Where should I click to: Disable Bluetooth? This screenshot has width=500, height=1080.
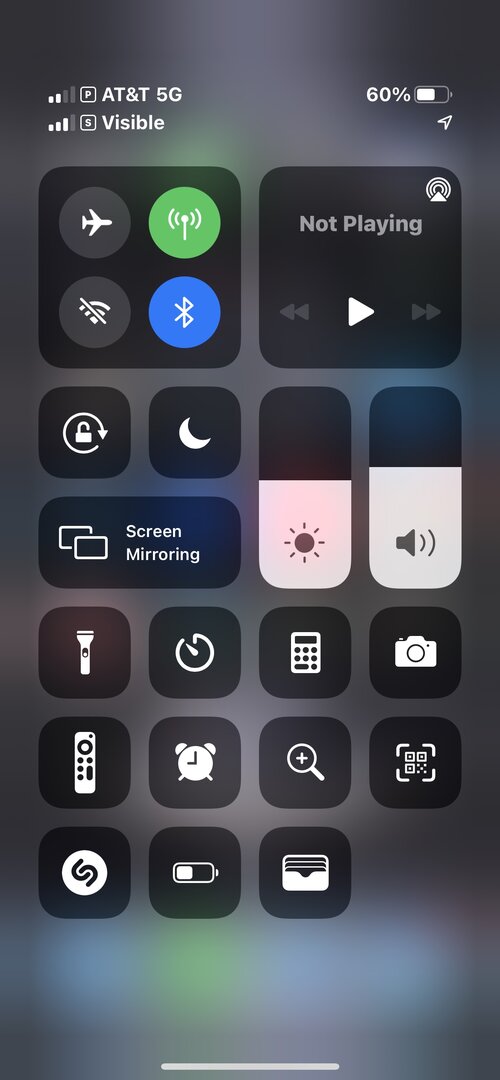click(x=185, y=312)
